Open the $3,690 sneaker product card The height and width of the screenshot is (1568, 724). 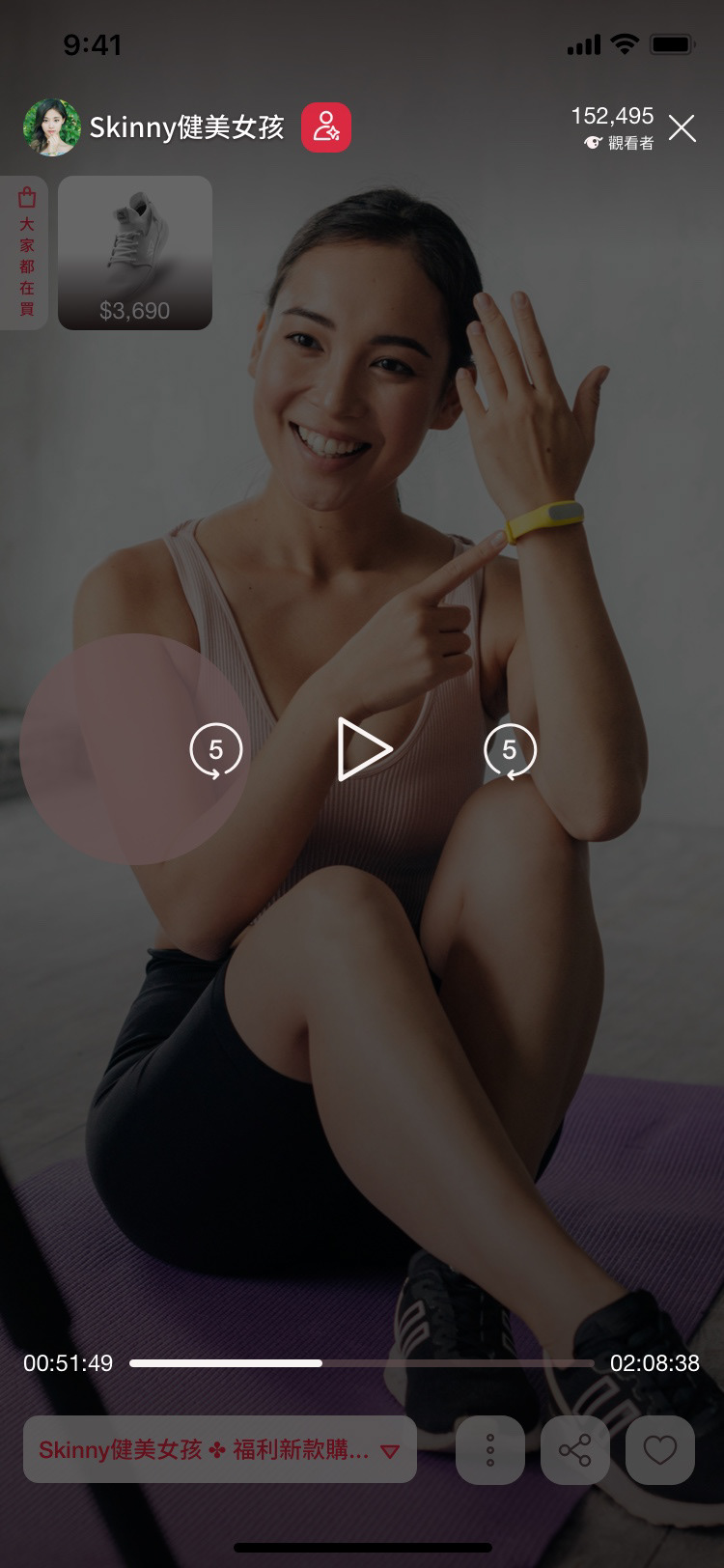pos(135,253)
